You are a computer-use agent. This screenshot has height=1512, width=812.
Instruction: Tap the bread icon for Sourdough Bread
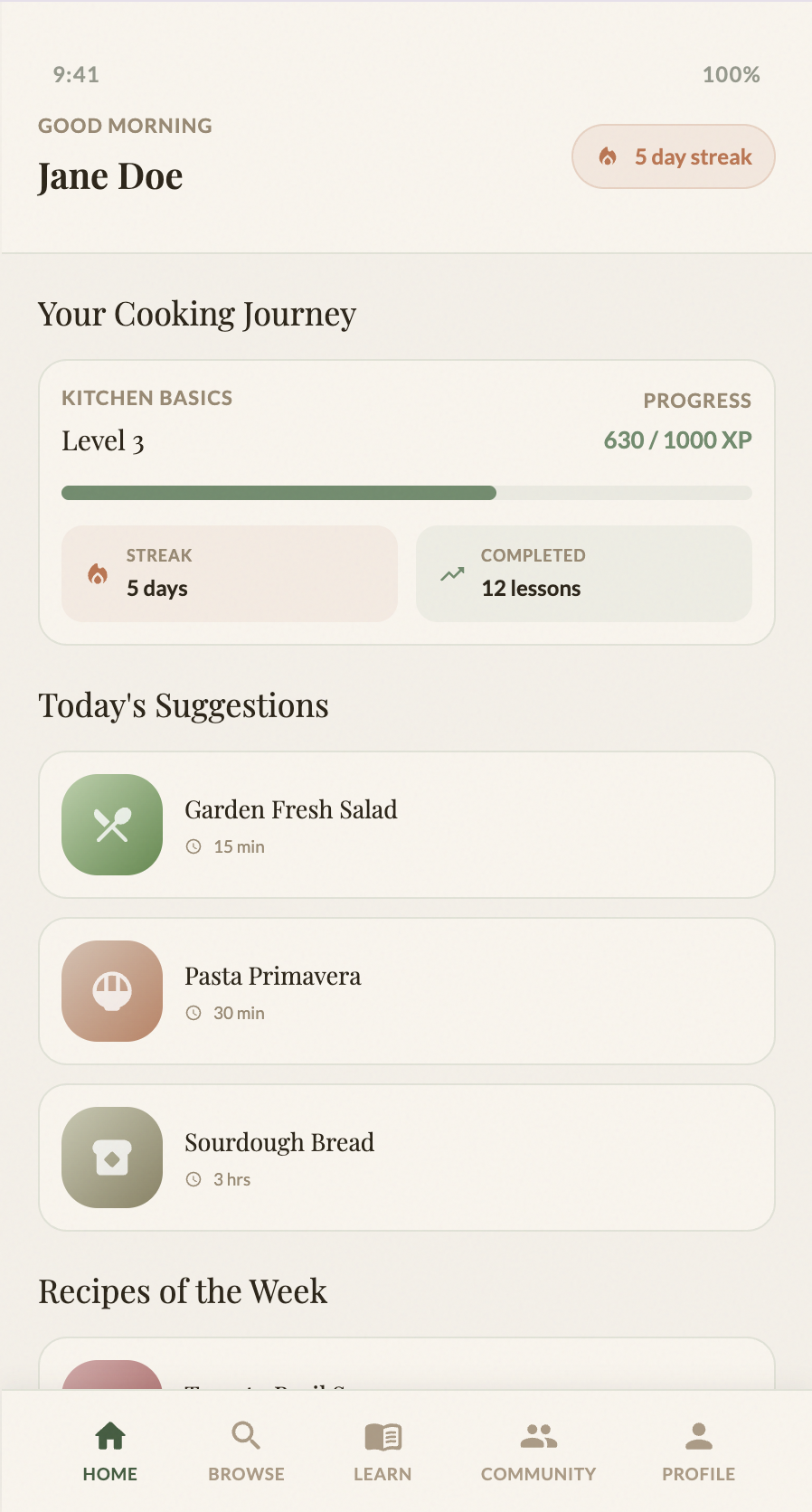111,1158
